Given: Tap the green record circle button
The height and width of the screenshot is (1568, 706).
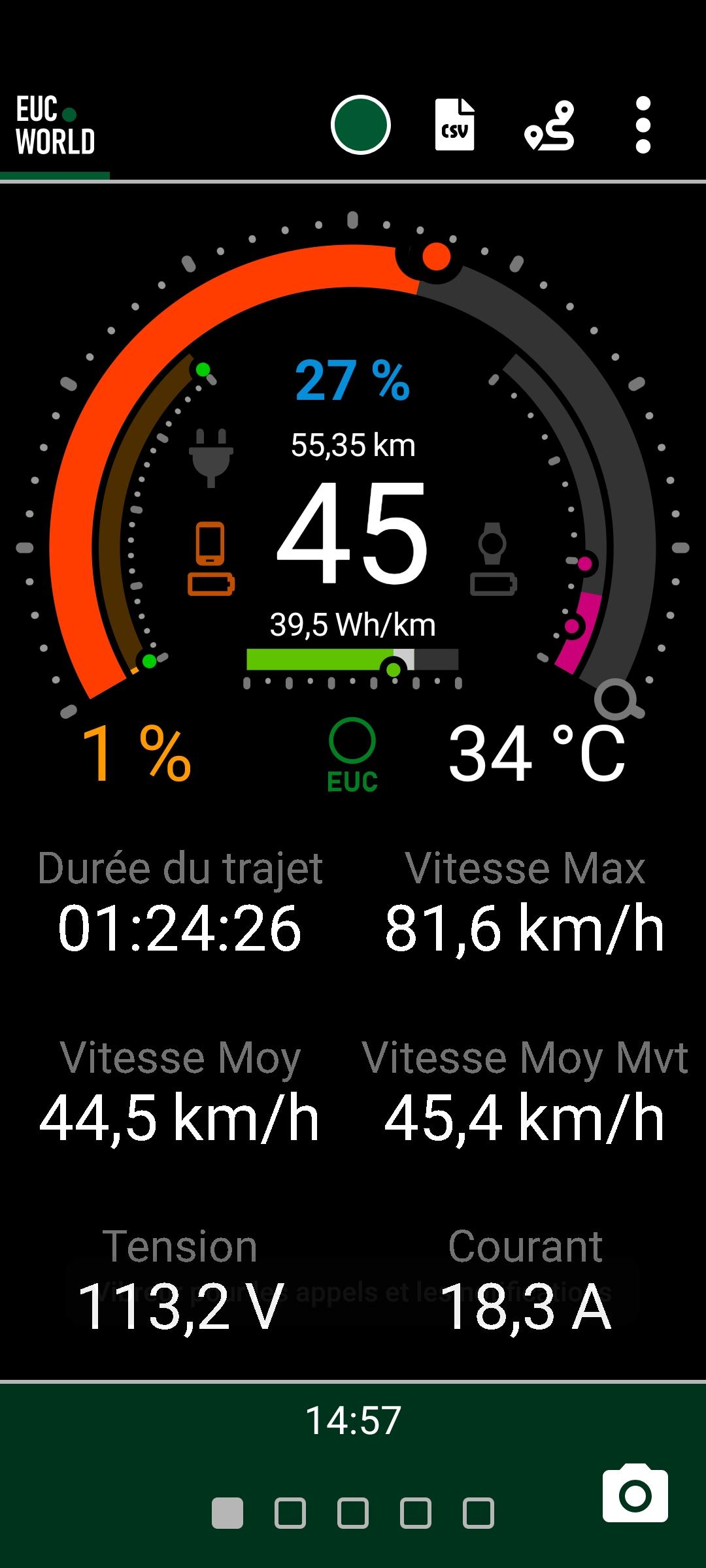Looking at the screenshot, I should (x=361, y=125).
